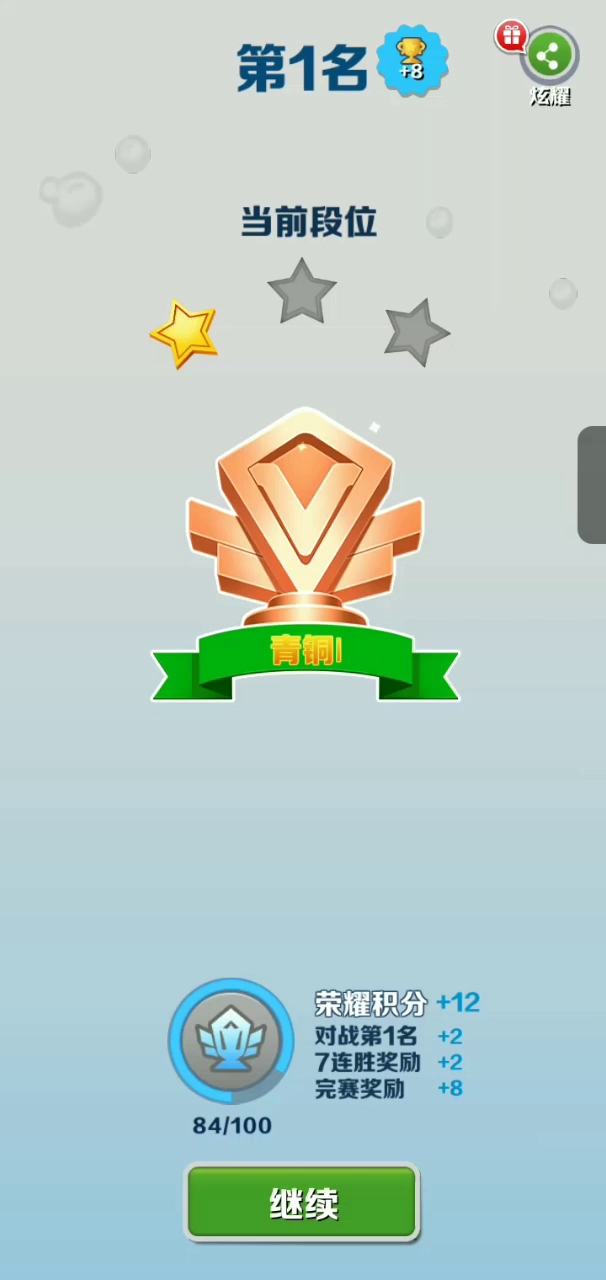Share result via the 炫耀 icon
Screen dimensions: 606x1280
point(548,58)
